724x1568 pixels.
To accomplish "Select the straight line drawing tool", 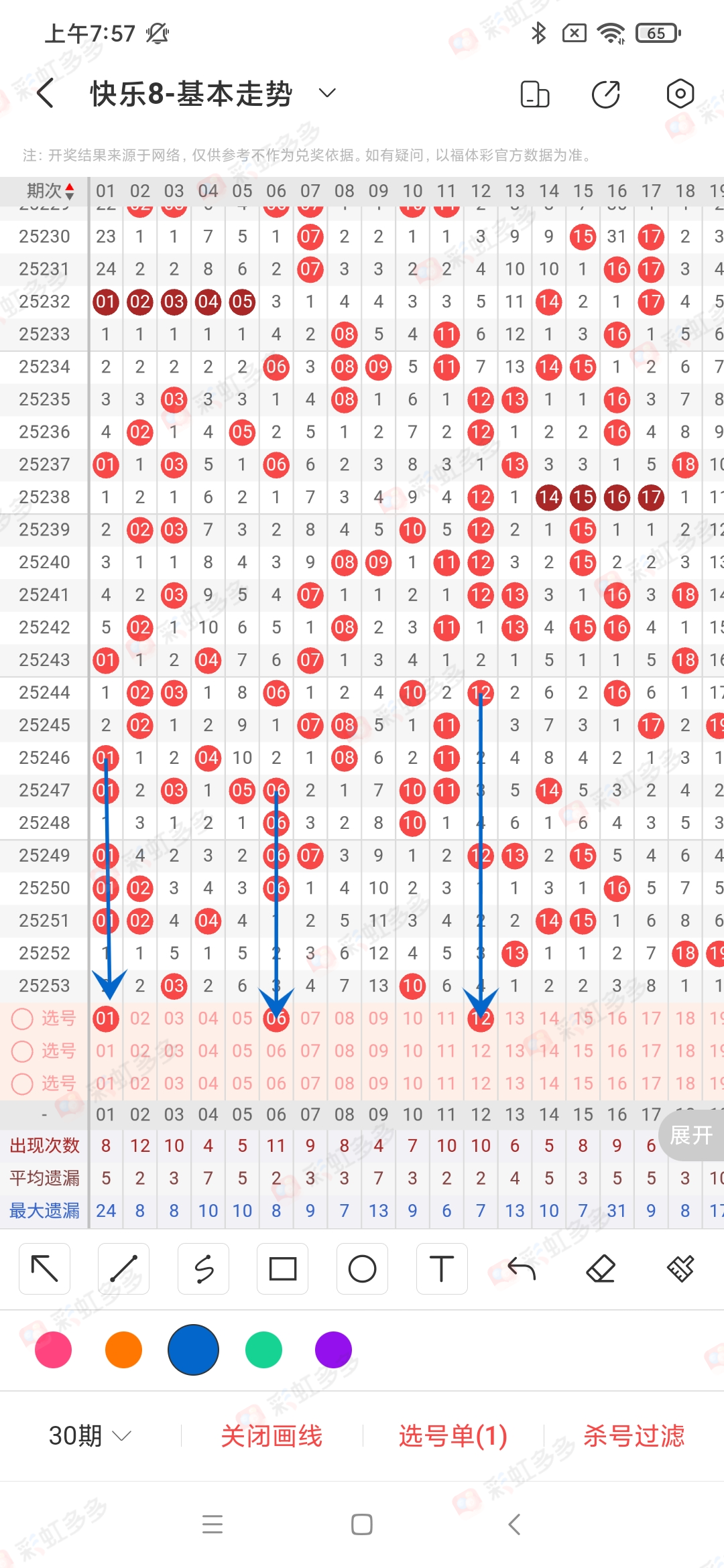I will tap(124, 1268).
